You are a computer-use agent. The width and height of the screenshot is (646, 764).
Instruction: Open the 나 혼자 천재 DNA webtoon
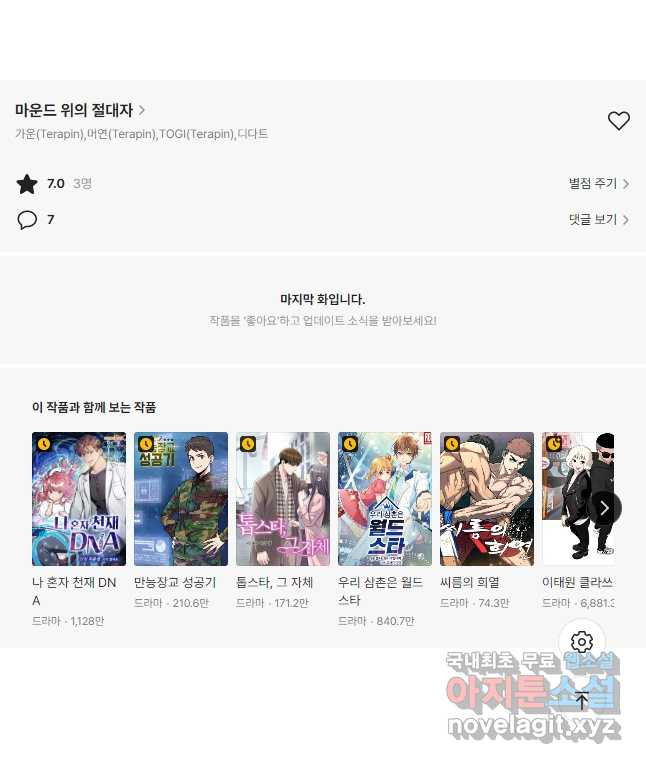click(x=79, y=499)
